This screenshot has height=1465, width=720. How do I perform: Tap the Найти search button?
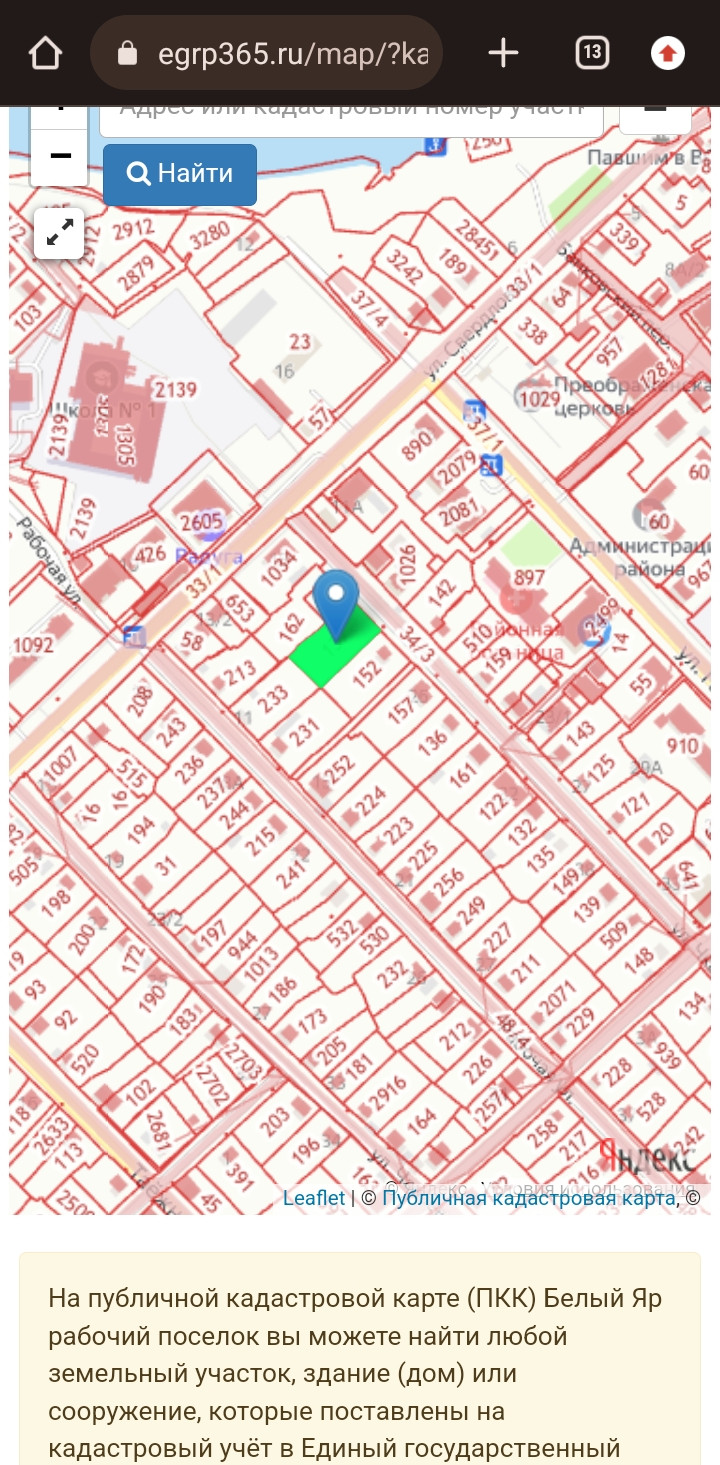click(180, 174)
